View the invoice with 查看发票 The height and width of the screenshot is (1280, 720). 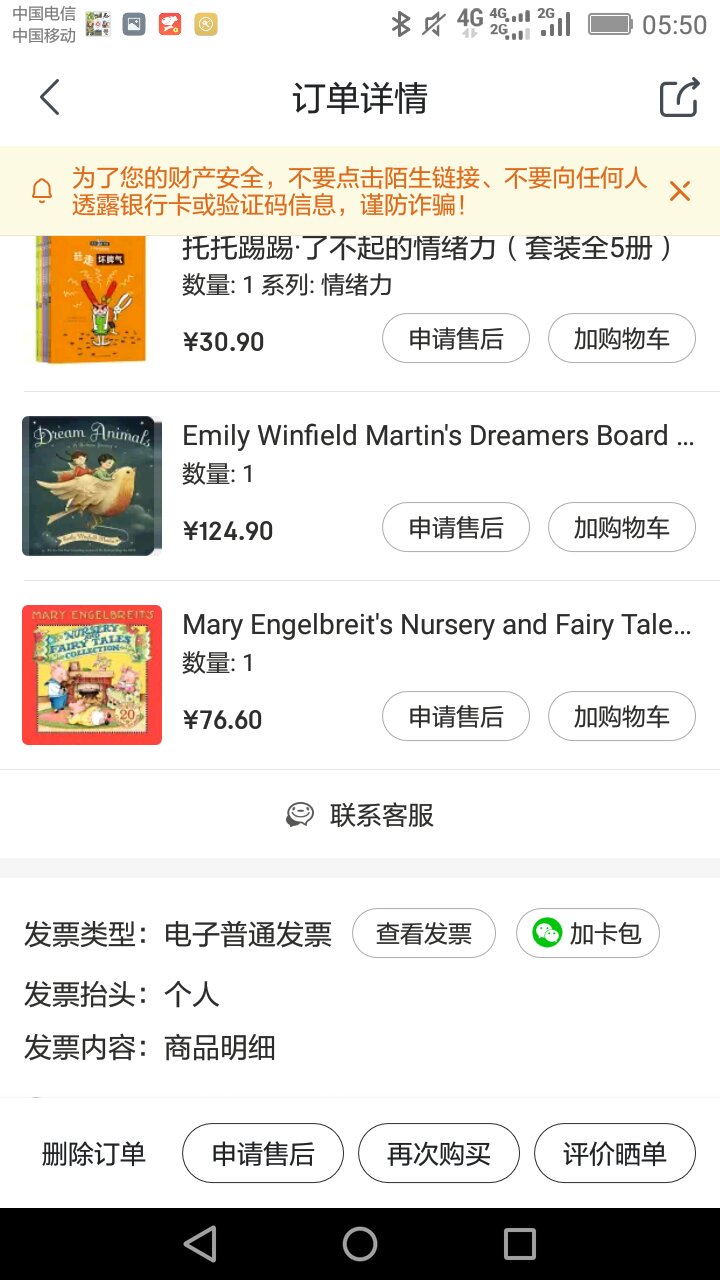coord(424,934)
